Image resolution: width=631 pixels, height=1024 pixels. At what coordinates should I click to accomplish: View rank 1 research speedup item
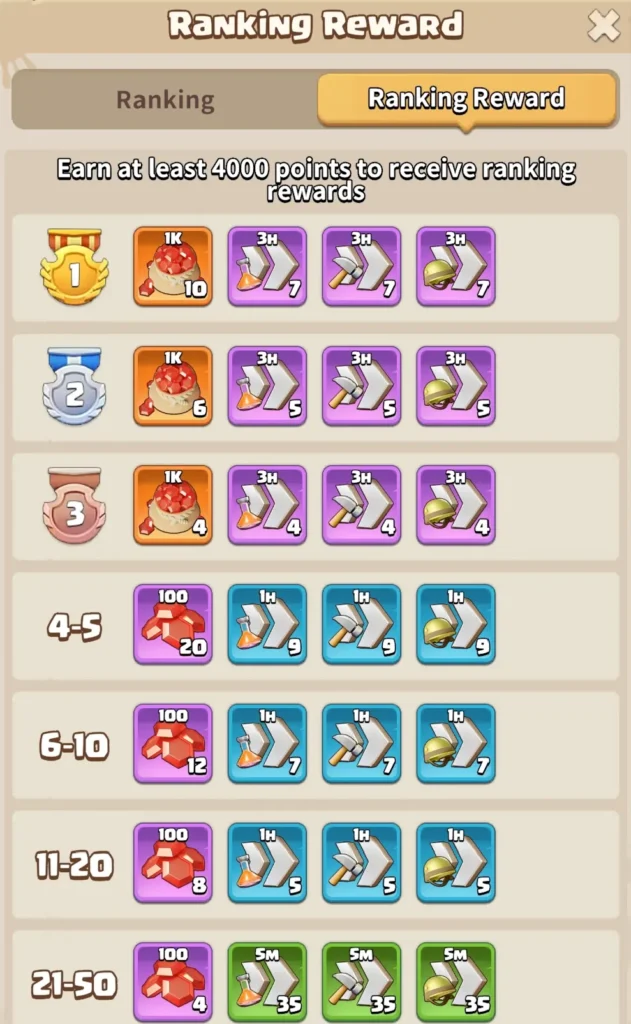267,266
